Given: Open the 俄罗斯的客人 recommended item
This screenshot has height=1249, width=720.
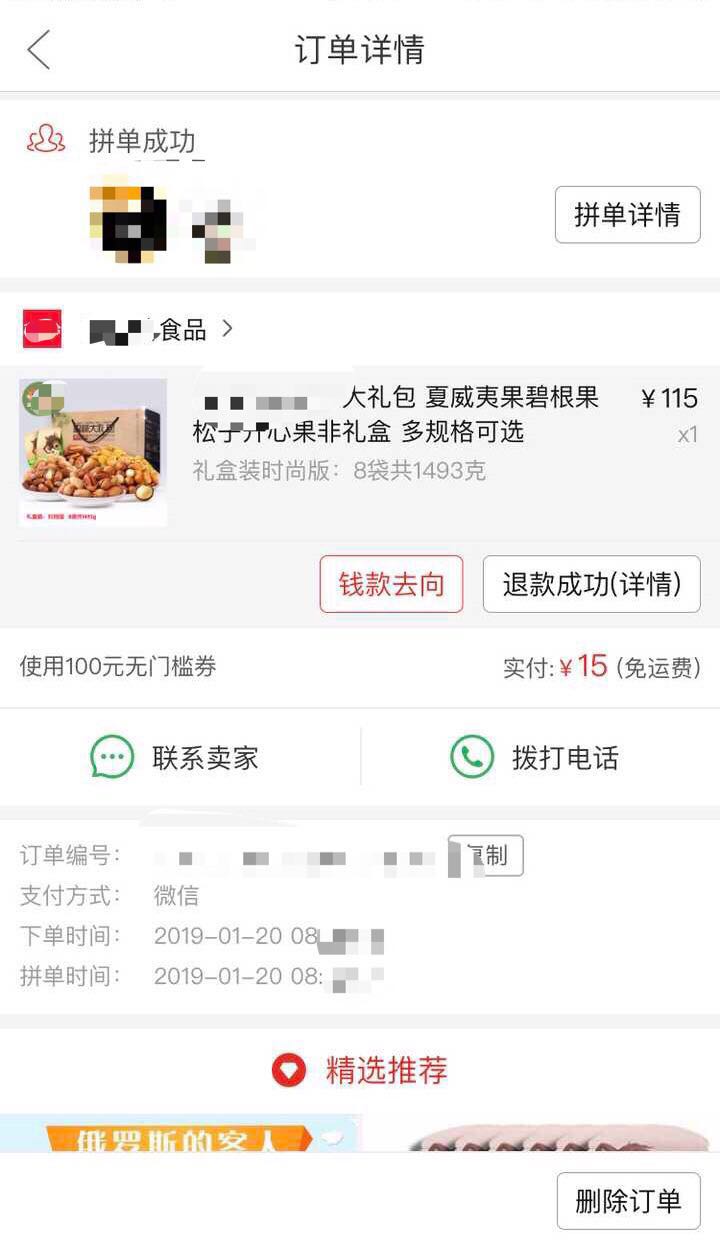Looking at the screenshot, I should [x=180, y=1135].
